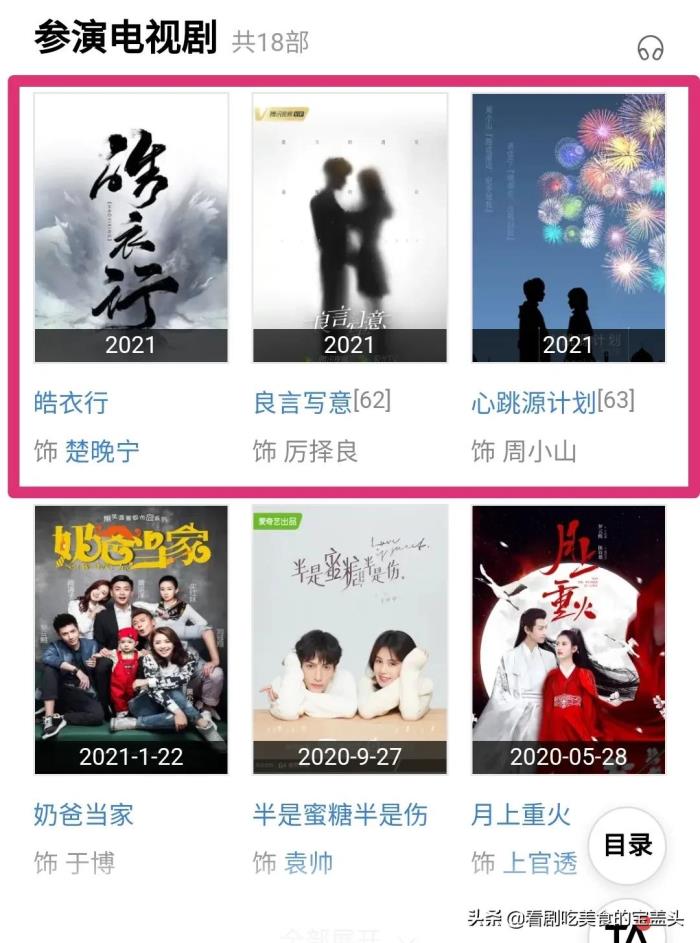Open character link 楚晚宁
700x943 pixels.
102,451
